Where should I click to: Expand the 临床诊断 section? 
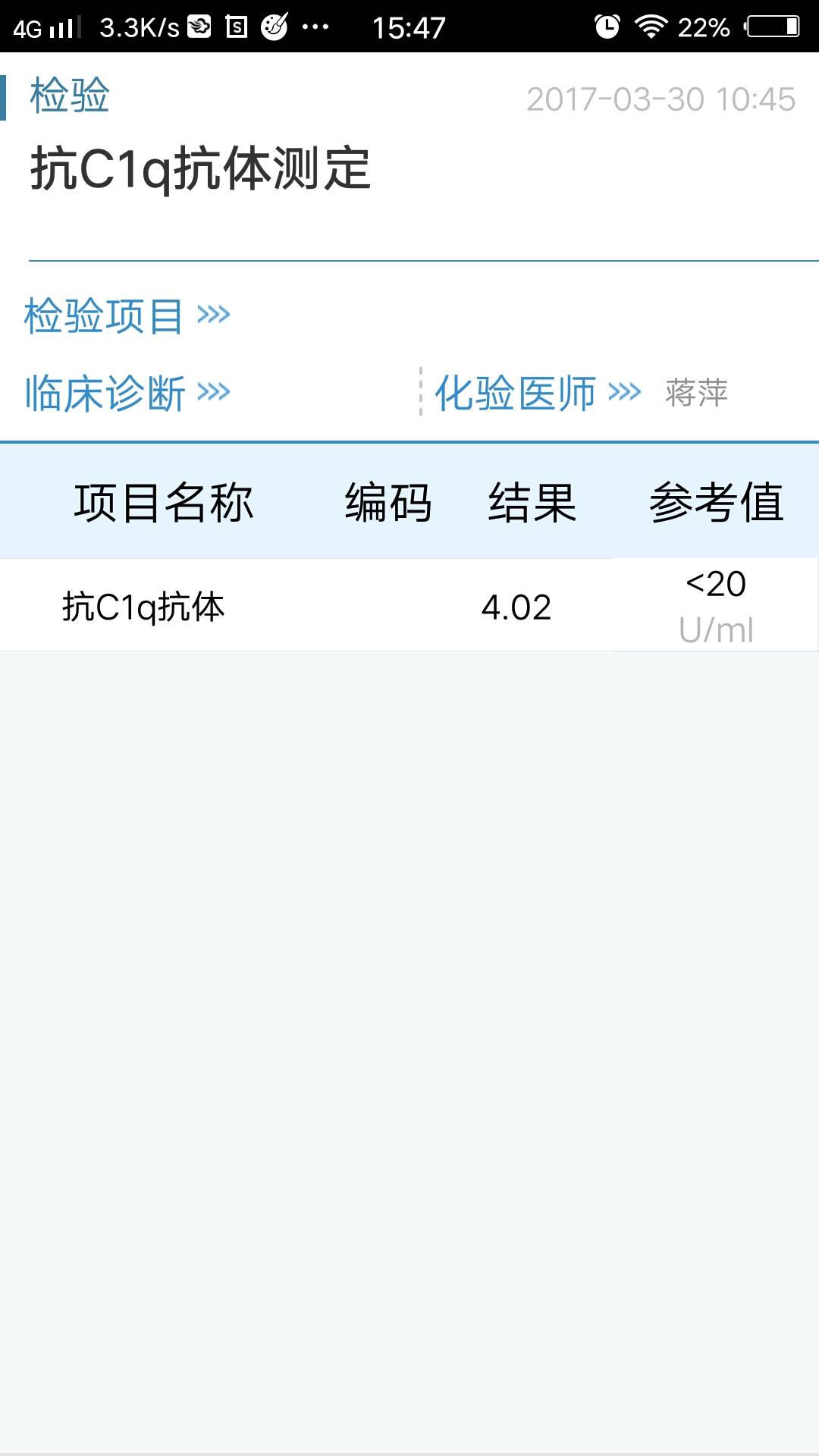[x=127, y=393]
